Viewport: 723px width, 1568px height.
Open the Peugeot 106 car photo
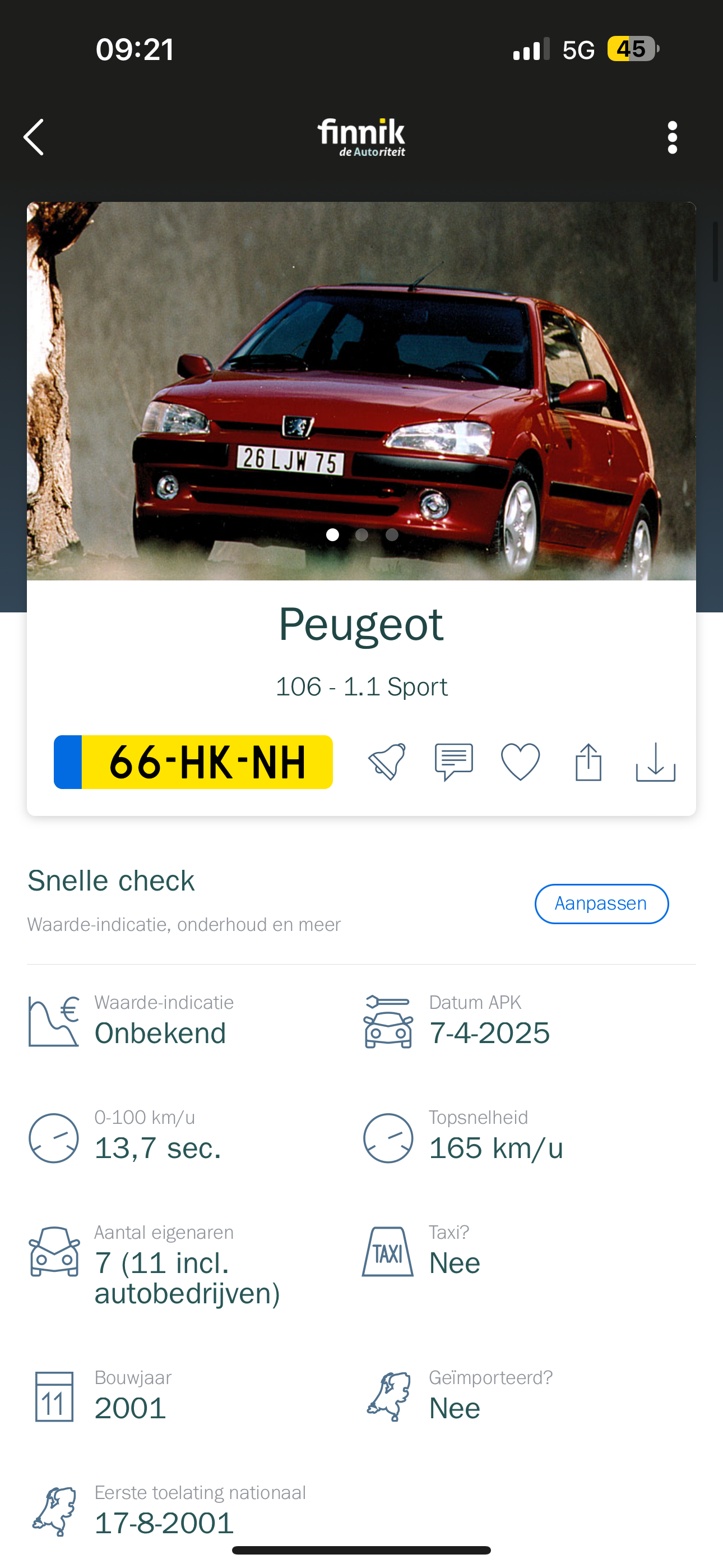pos(361,390)
